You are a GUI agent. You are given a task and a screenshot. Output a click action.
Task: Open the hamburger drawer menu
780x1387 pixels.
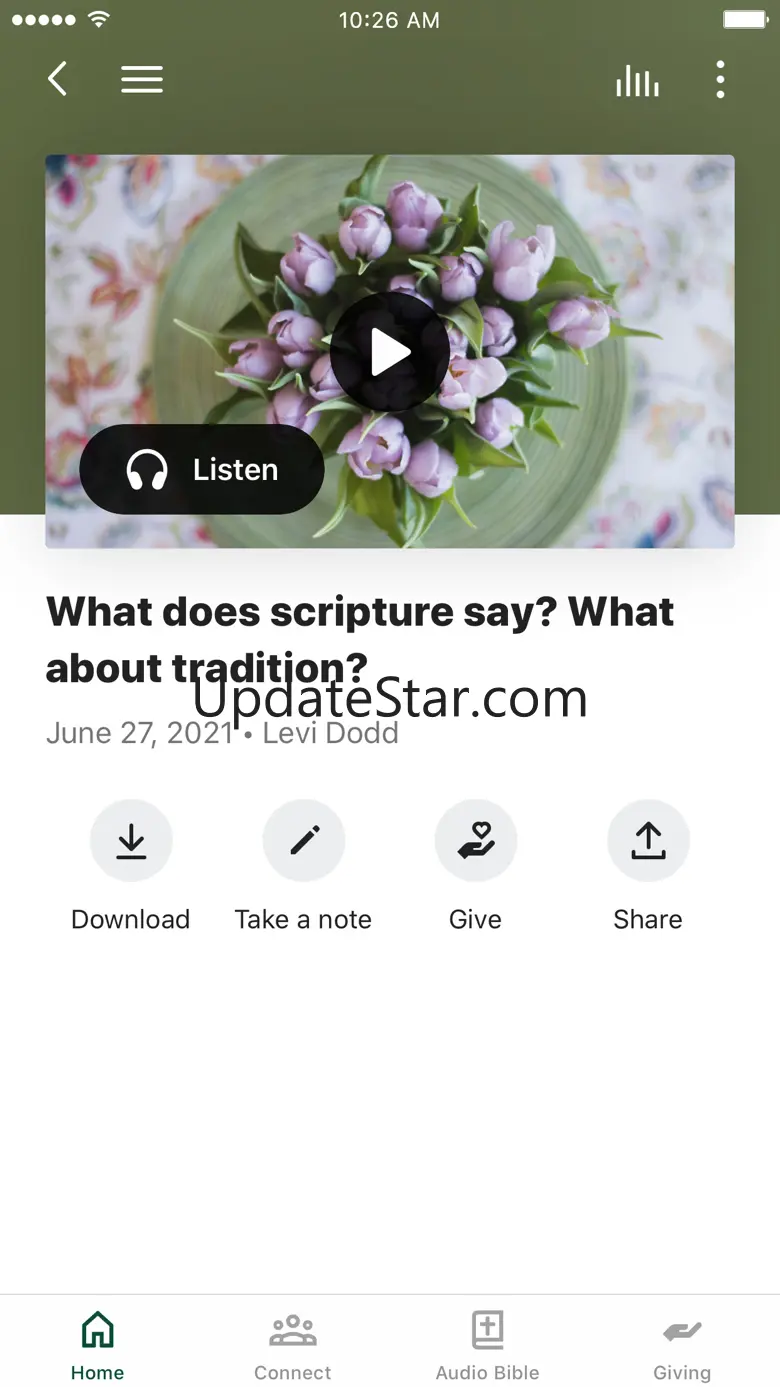click(142, 79)
